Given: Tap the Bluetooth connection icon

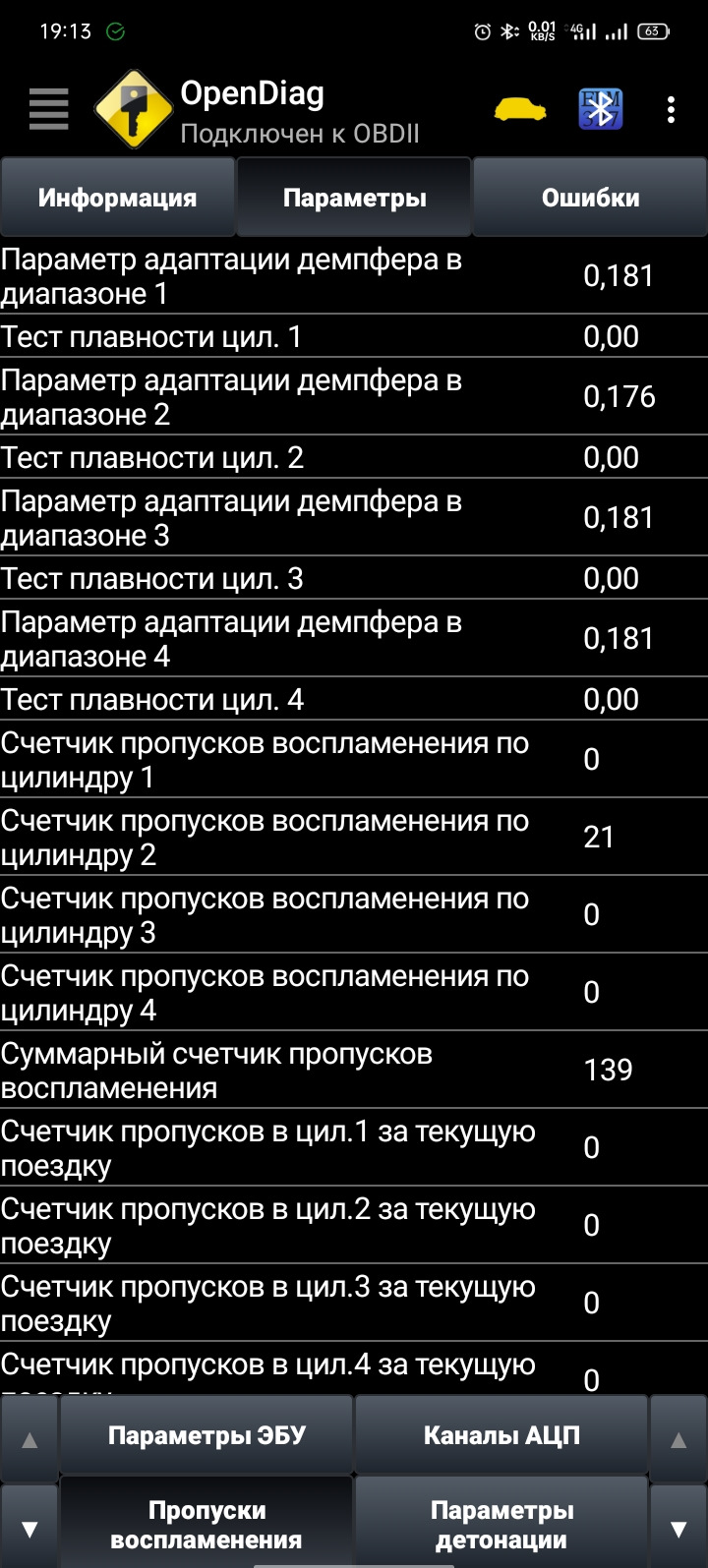Looking at the screenshot, I should point(600,109).
